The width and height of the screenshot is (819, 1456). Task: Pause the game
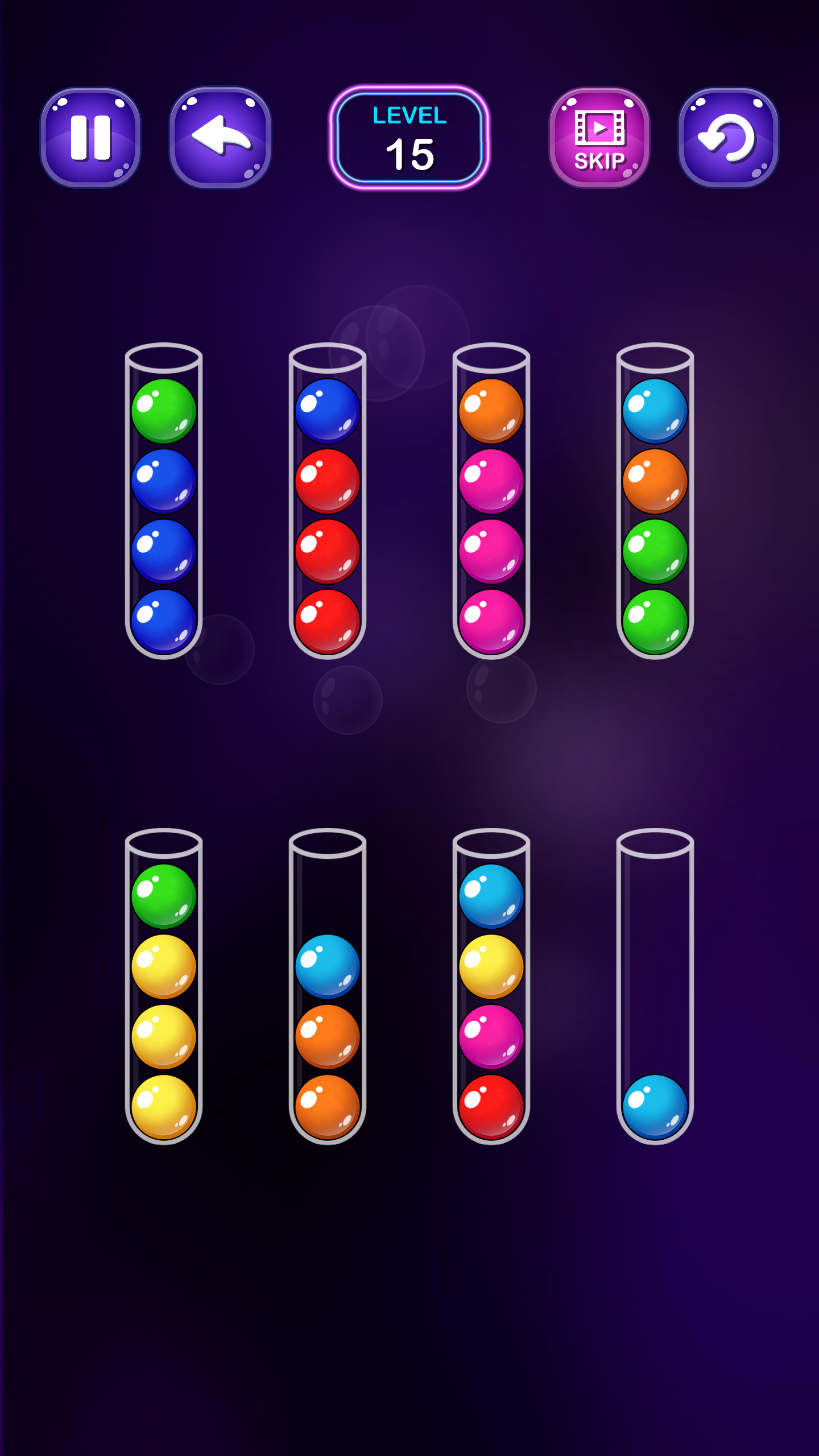(90, 138)
